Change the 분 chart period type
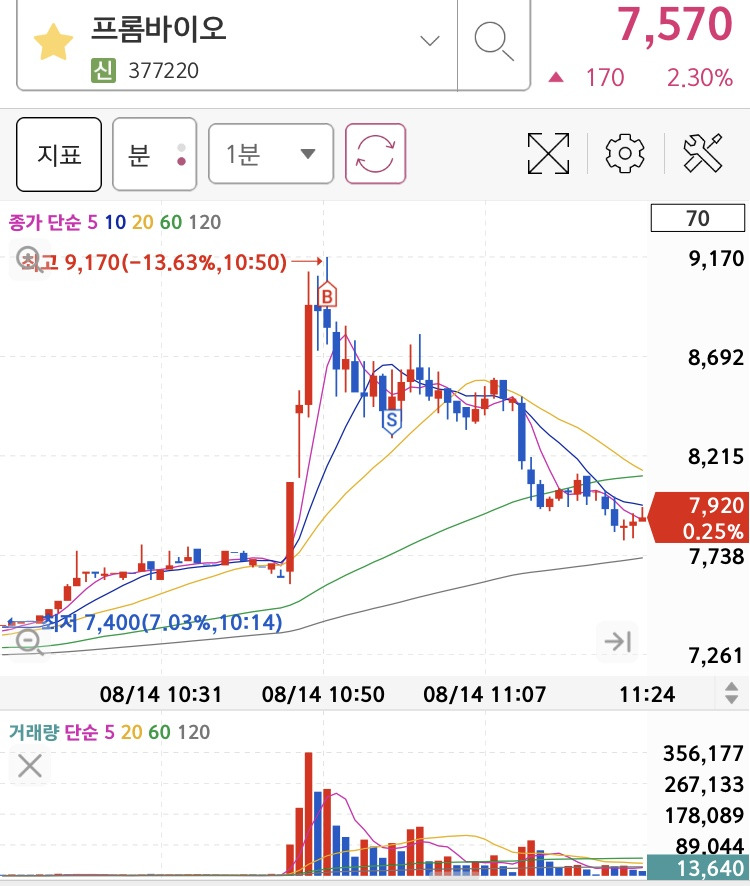Screen dimensions: 750x886 coord(154,154)
